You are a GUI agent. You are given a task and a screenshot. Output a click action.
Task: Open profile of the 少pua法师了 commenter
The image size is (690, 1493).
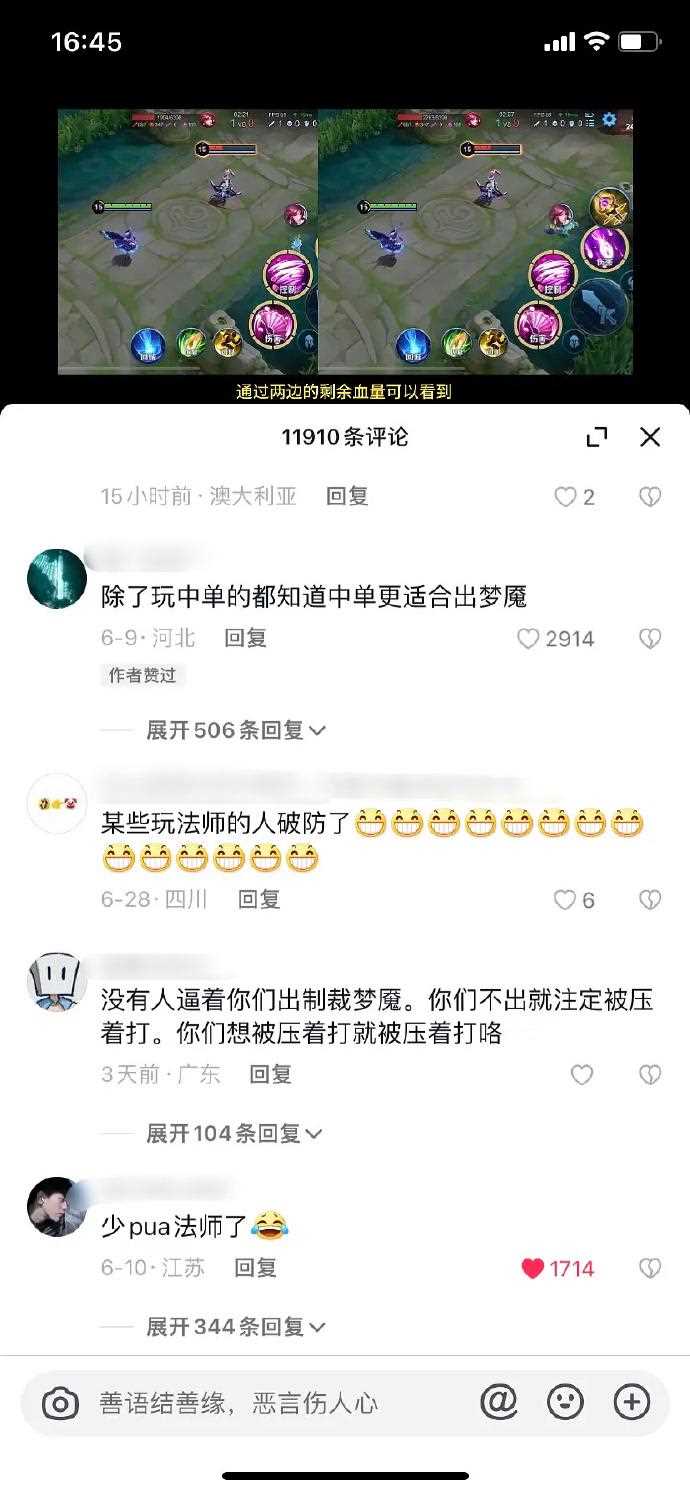(57, 1207)
